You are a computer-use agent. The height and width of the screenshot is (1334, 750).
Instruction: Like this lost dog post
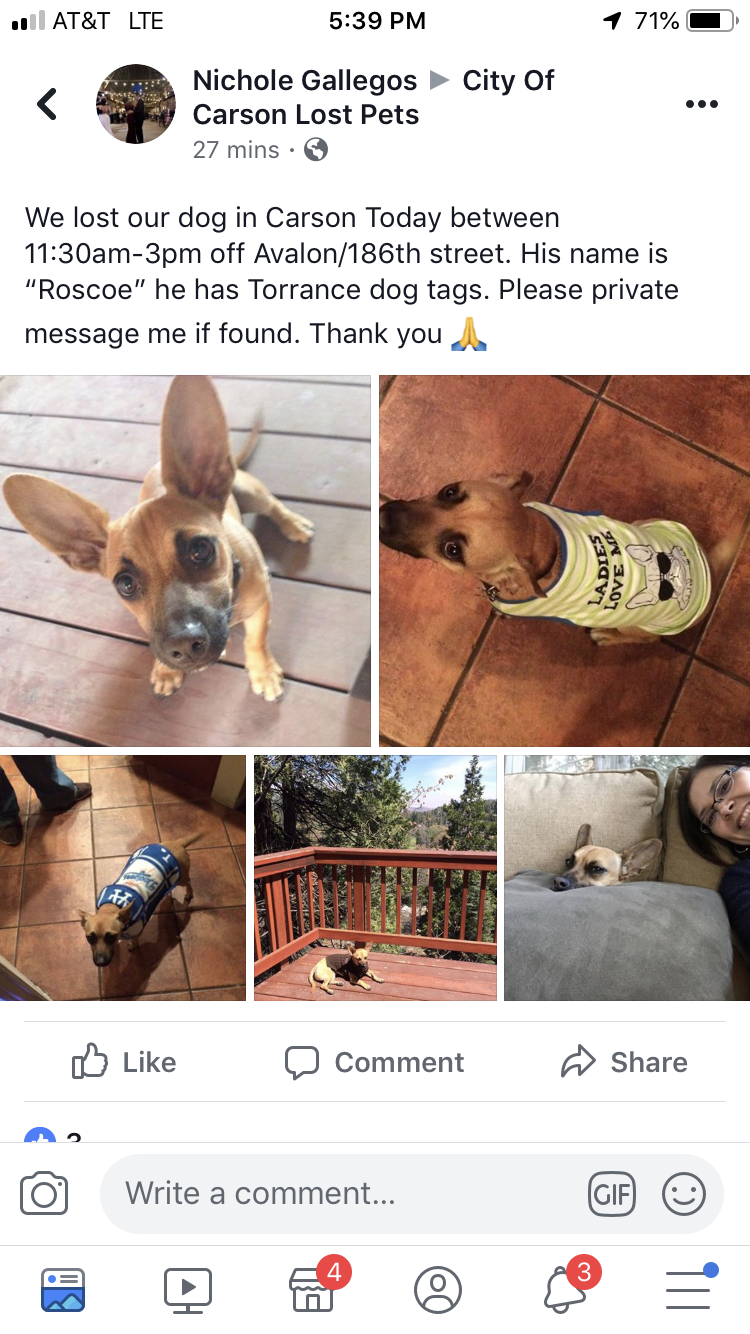click(124, 1062)
